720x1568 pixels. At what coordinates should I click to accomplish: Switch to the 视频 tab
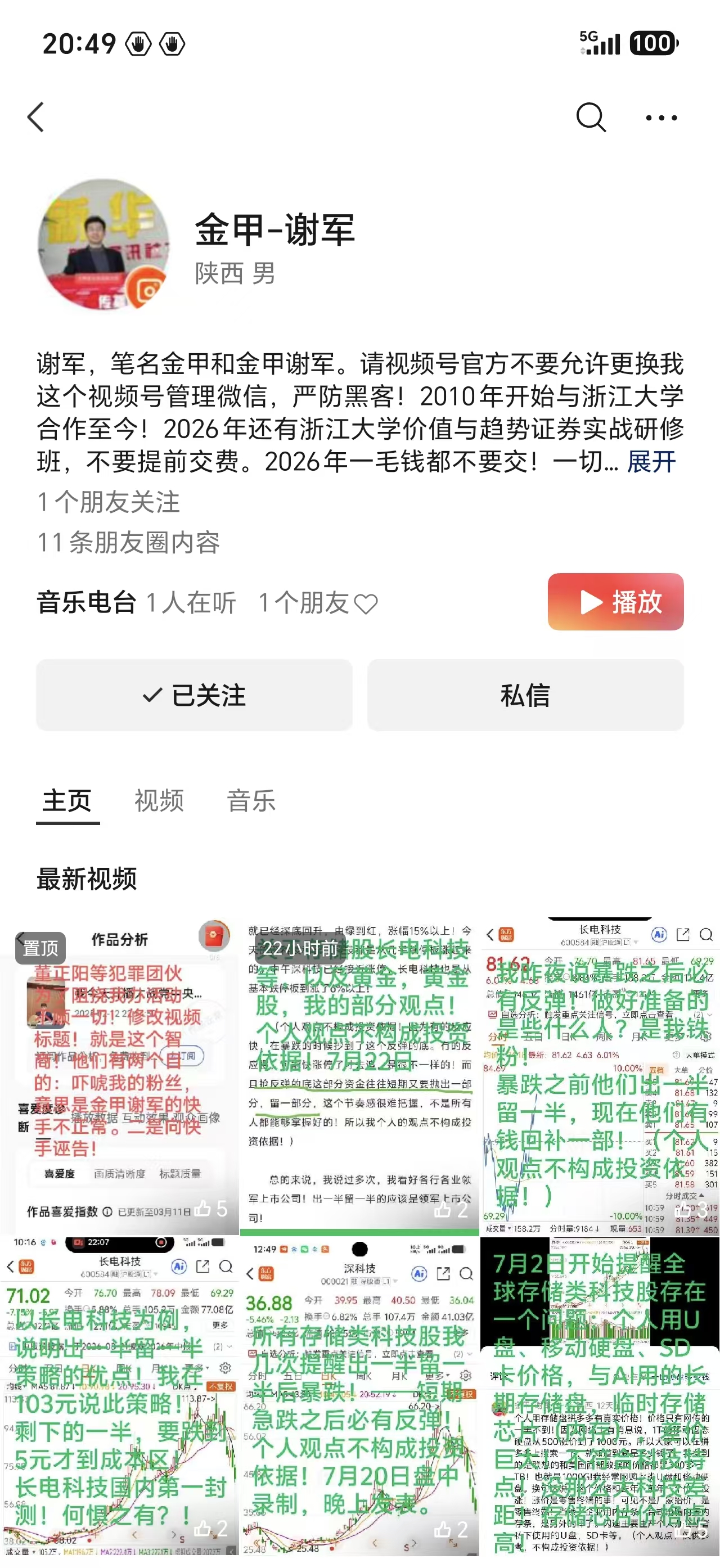click(x=159, y=800)
